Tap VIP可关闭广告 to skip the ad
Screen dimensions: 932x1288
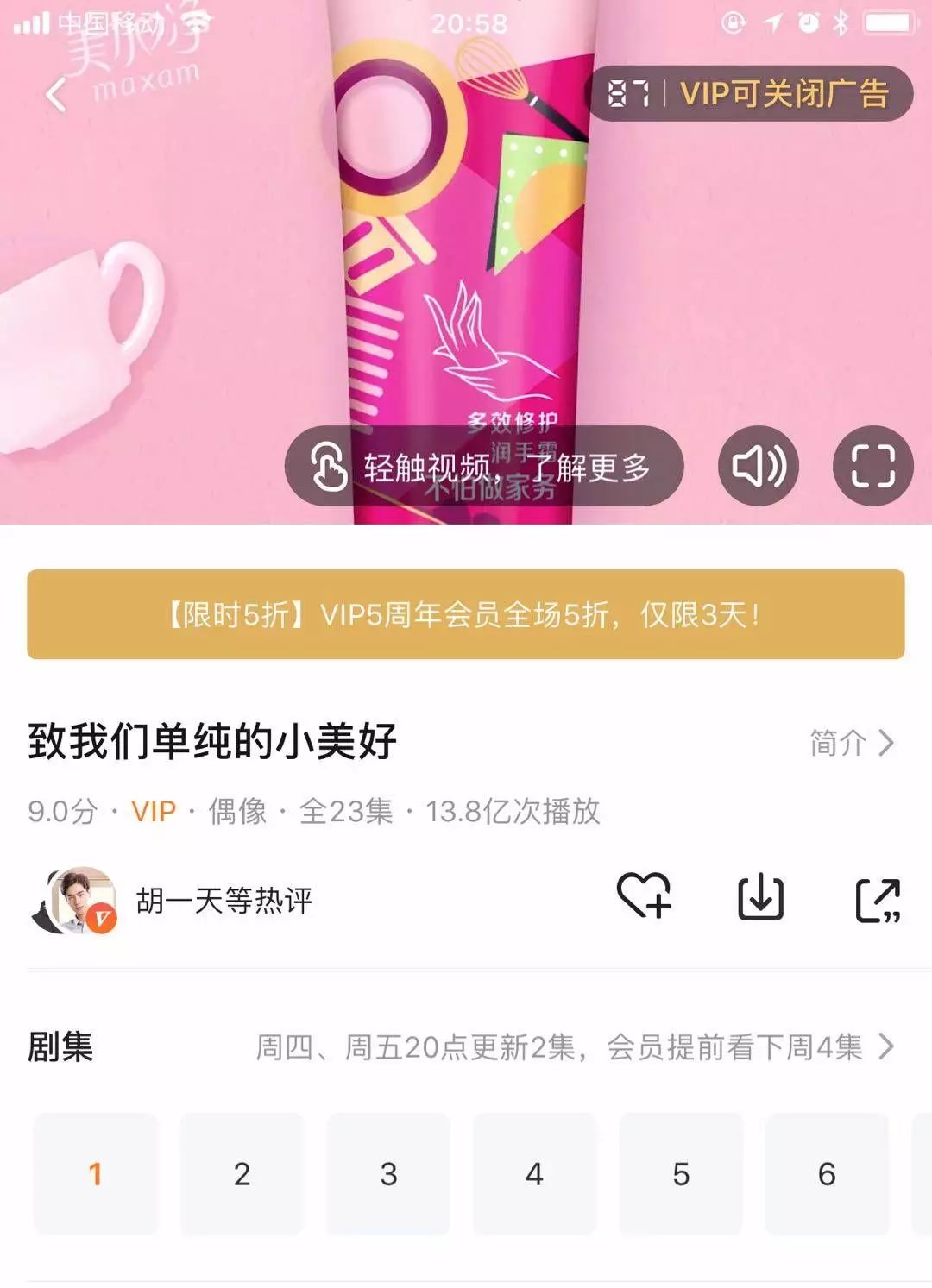pyautogui.click(x=782, y=93)
